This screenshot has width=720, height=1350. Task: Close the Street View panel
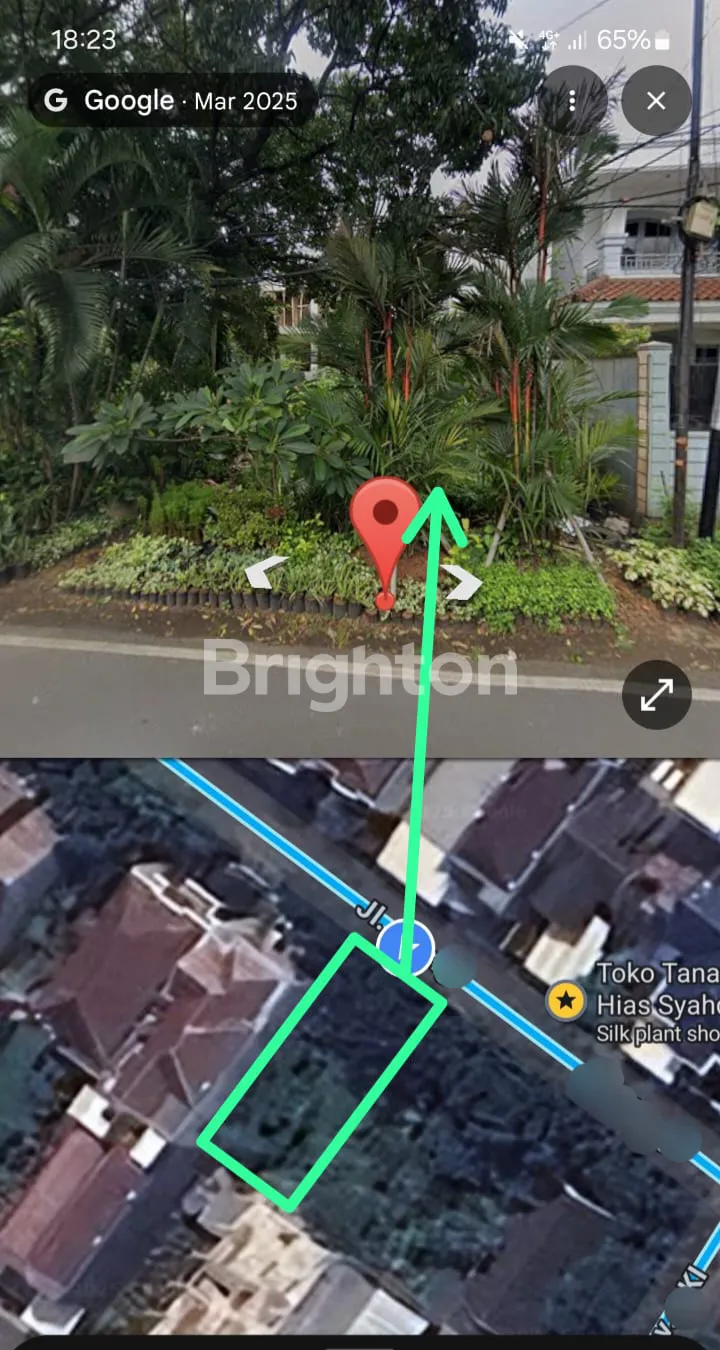[656, 101]
